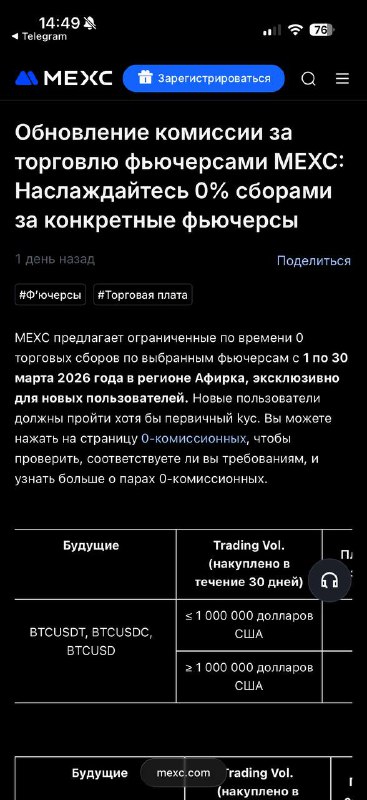Select the #Ф'ючерсы tag

50,294
